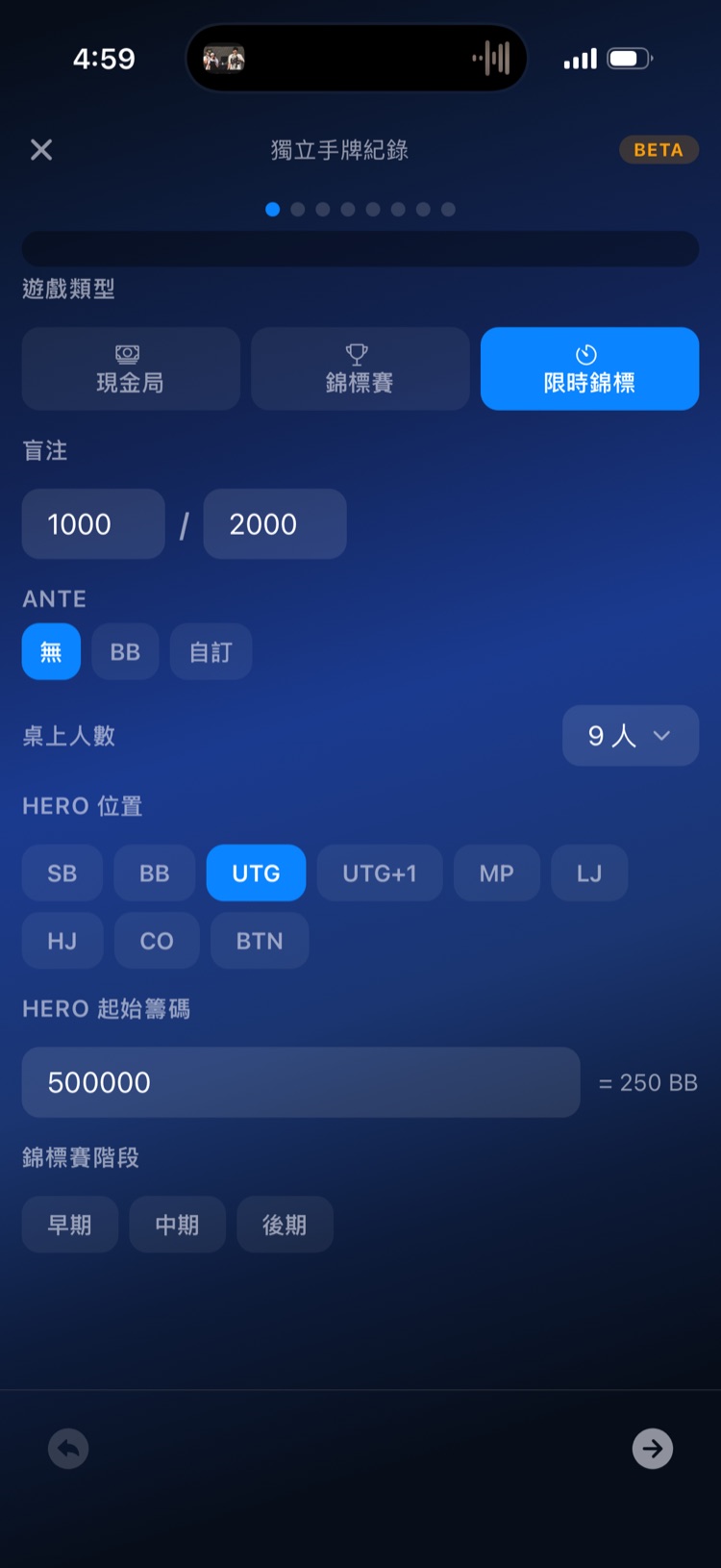Edit hero starting stack 500000

pos(300,1082)
